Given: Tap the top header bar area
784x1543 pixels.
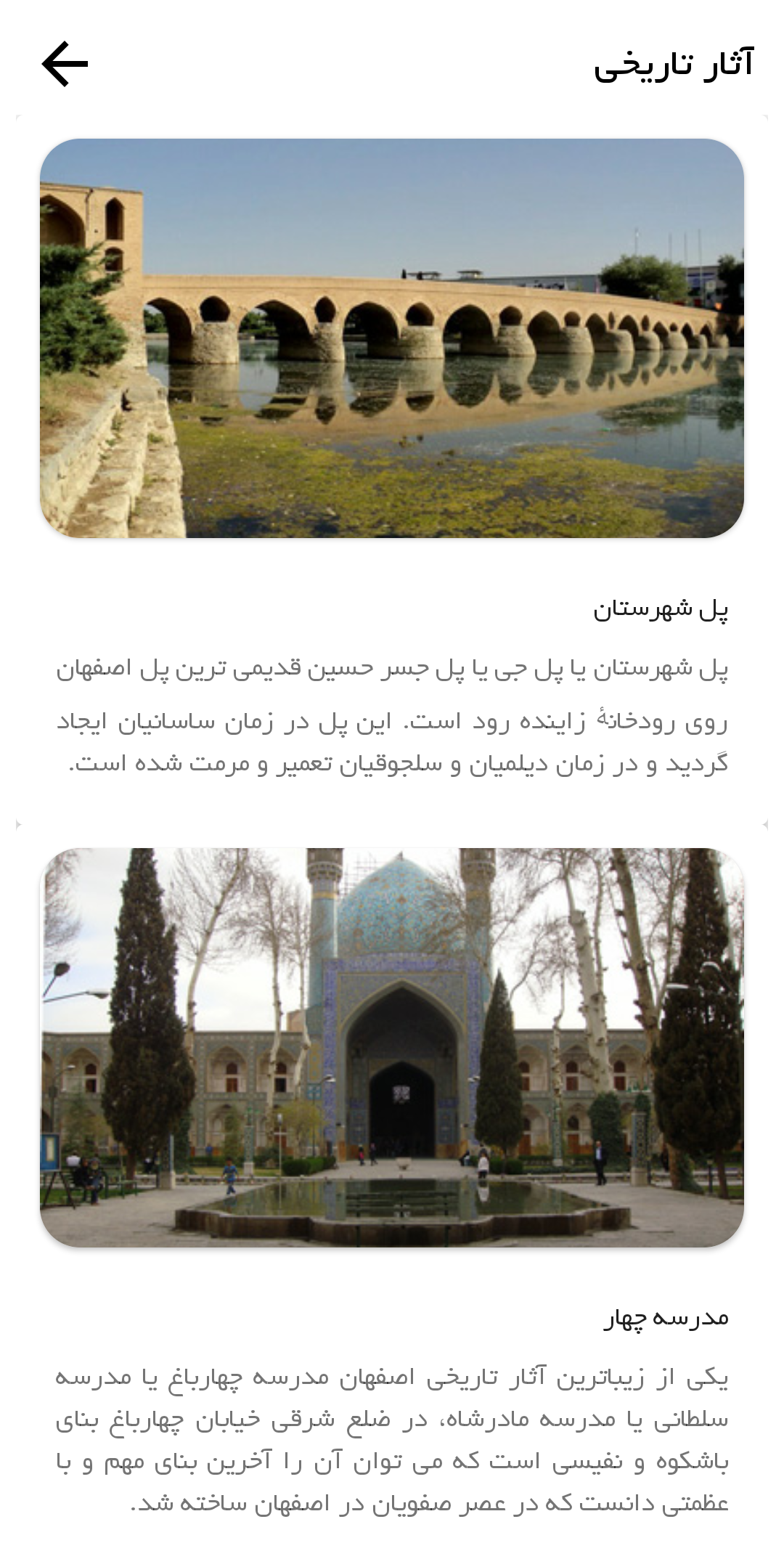Looking at the screenshot, I should (x=392, y=64).
